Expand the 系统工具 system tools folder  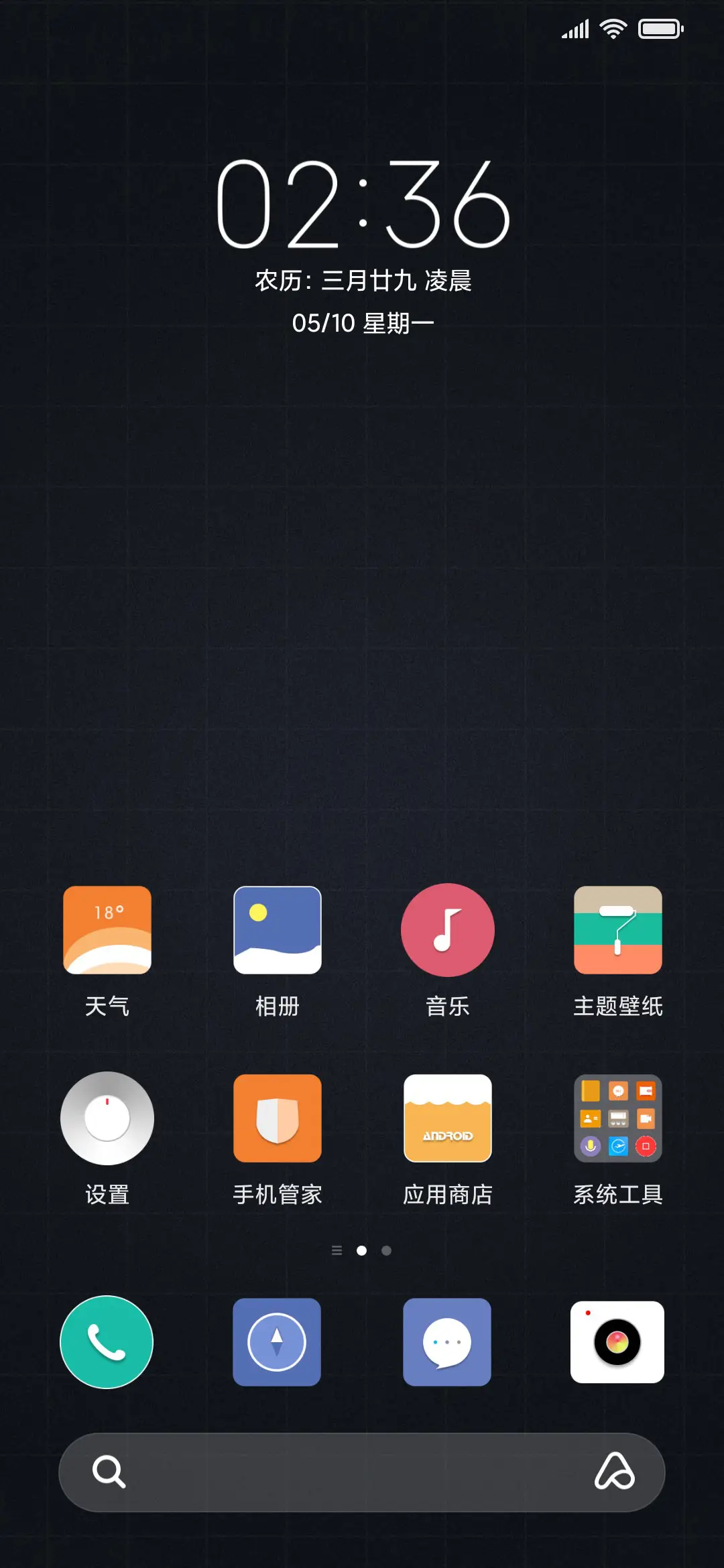tap(617, 1118)
